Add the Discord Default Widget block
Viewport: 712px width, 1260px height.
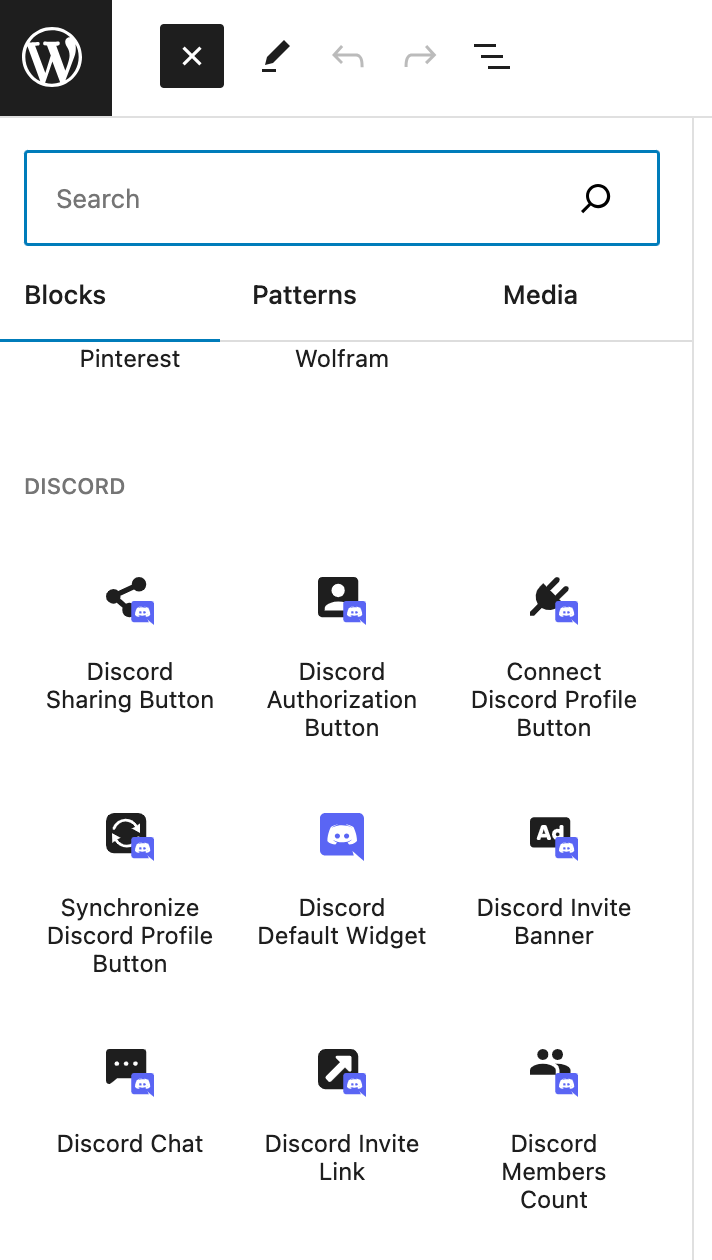pos(342,880)
